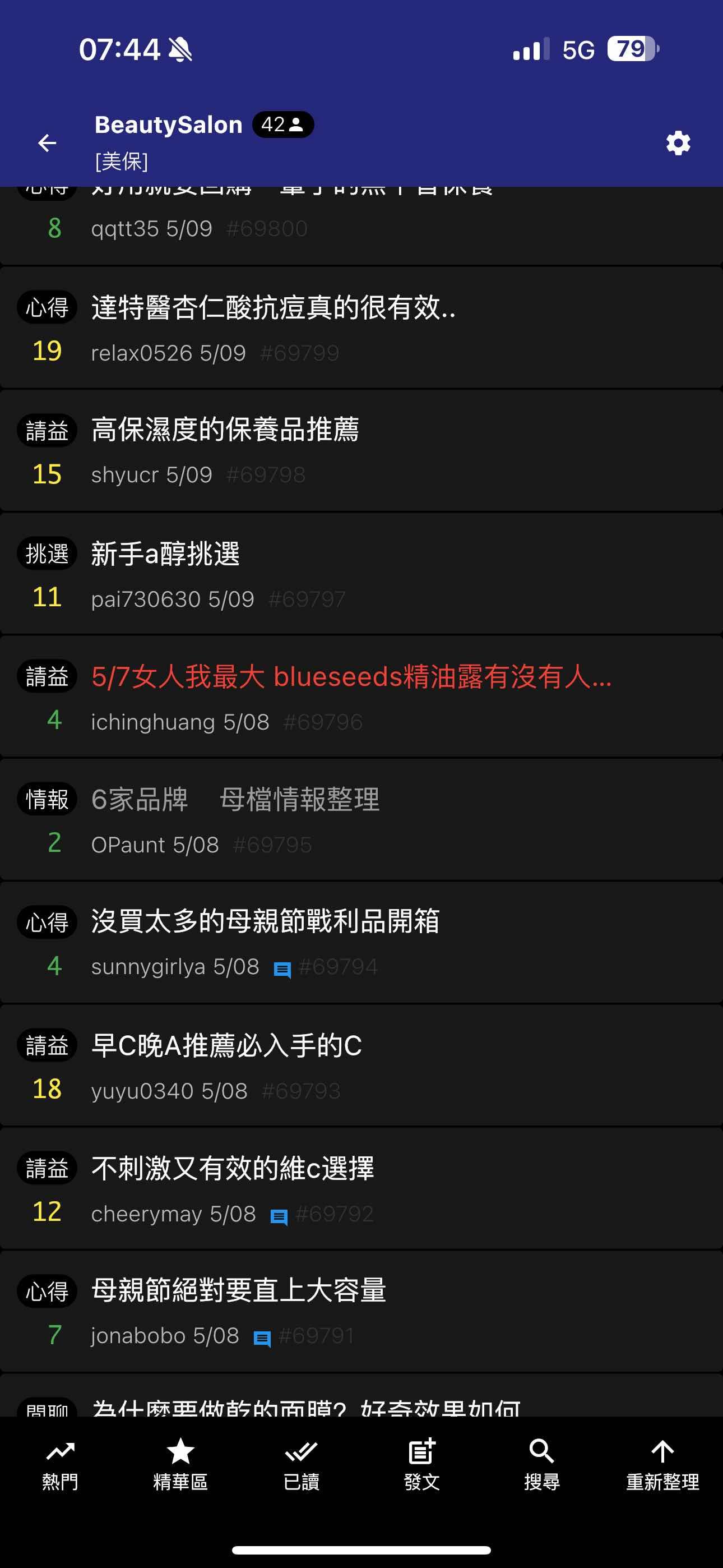Viewport: 723px width, 1568px height.
Task: Open post 6家品牌 母檔情報整理
Action: 361,820
